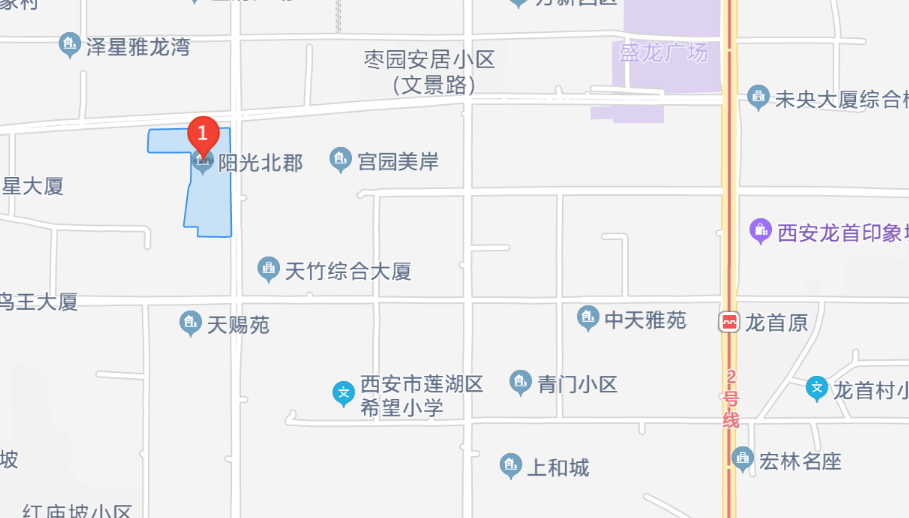Open the 龙首原 metro station marker
Image resolution: width=909 pixels, height=518 pixels.
[x=729, y=322]
